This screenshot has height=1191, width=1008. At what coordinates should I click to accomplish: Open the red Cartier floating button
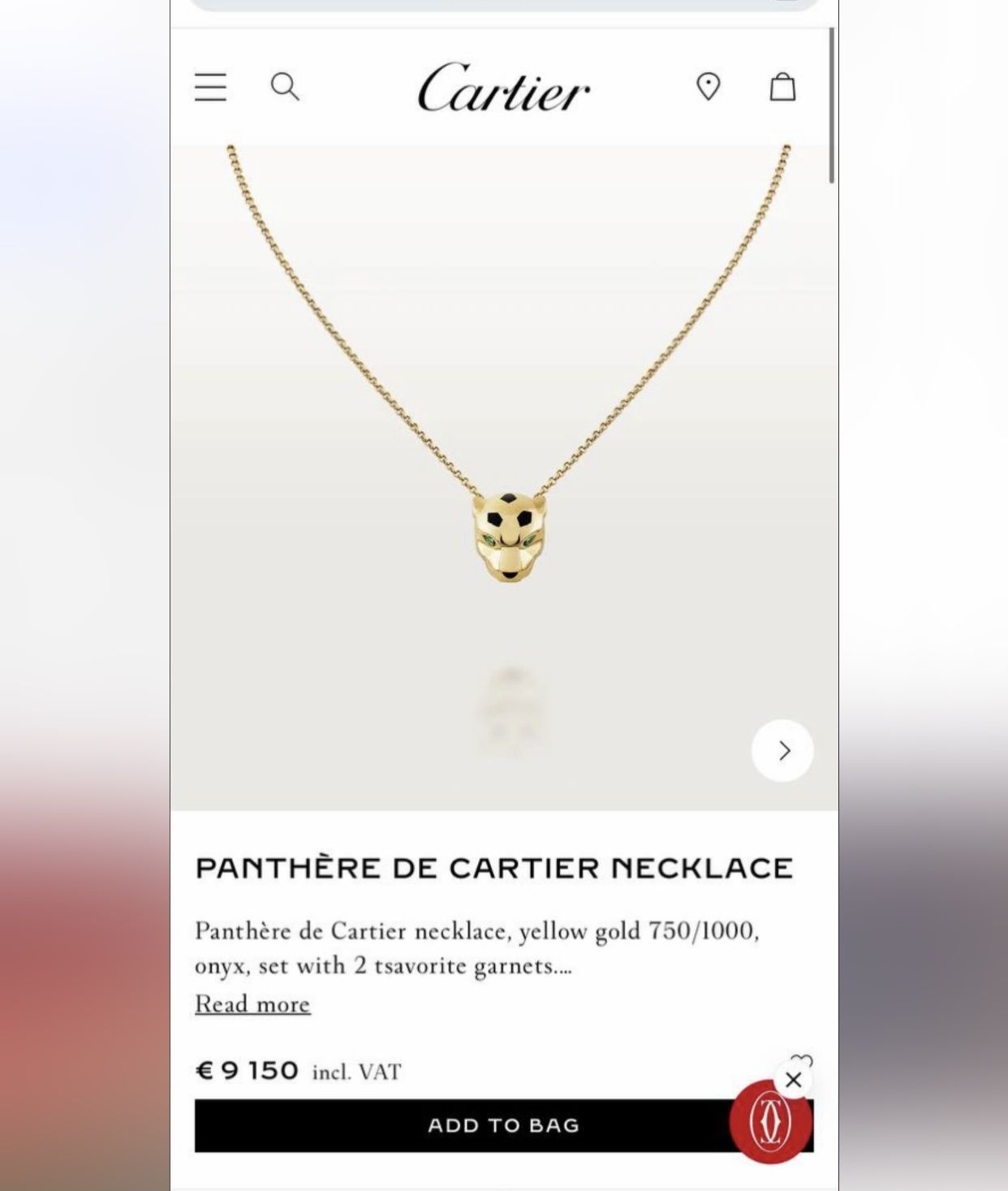pyautogui.click(x=770, y=1124)
